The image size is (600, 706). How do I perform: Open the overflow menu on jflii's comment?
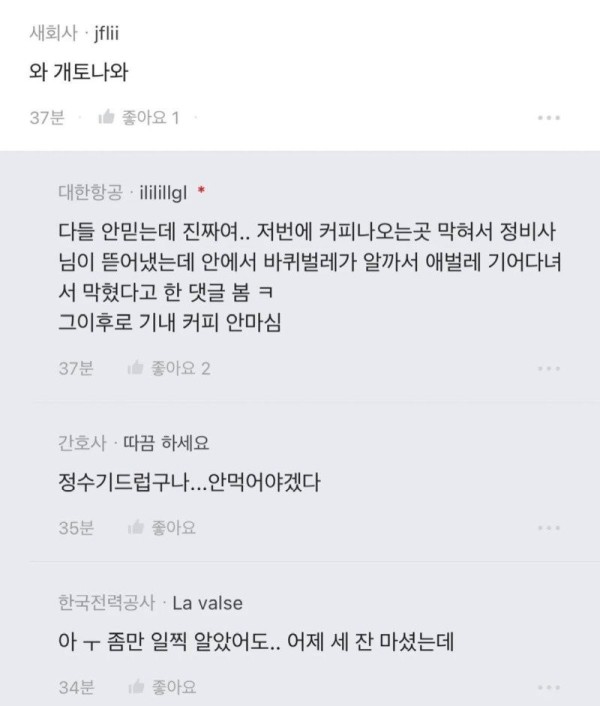coord(548,118)
